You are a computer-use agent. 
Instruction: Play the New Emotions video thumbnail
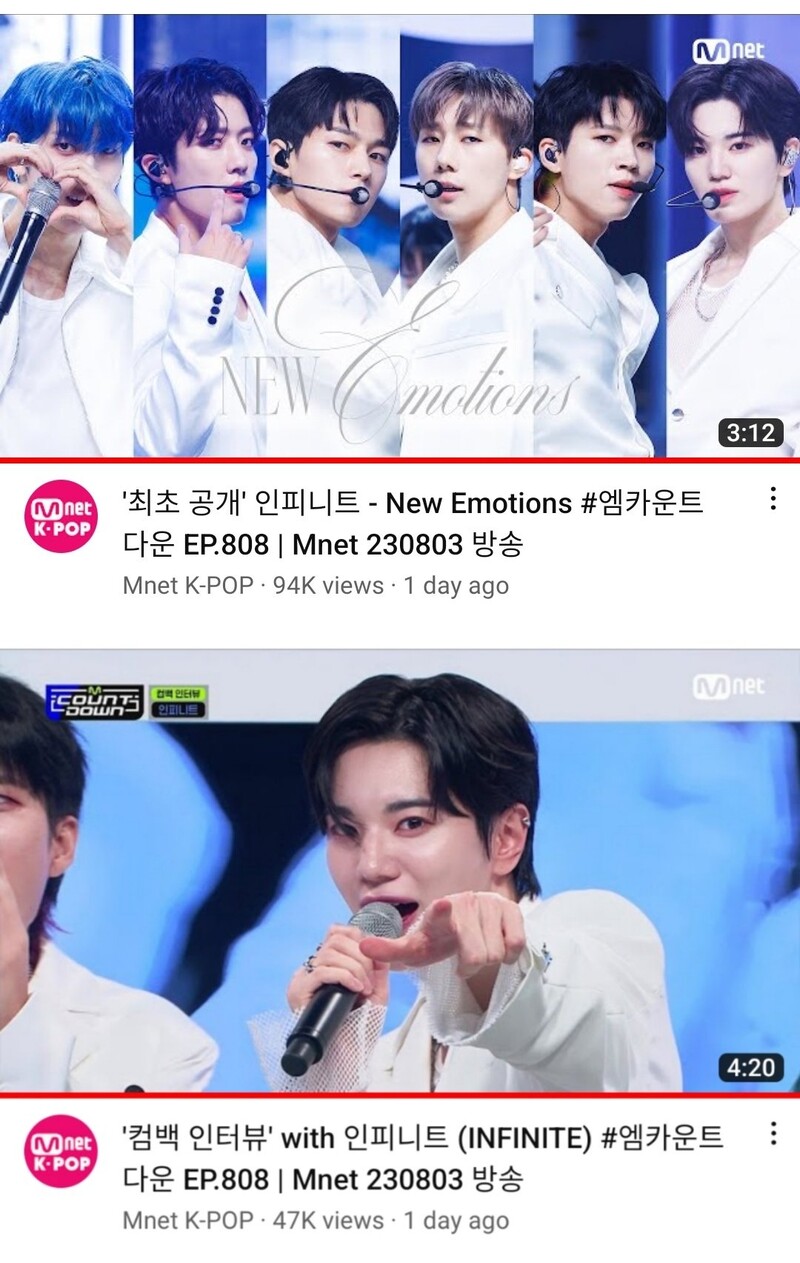(400, 235)
